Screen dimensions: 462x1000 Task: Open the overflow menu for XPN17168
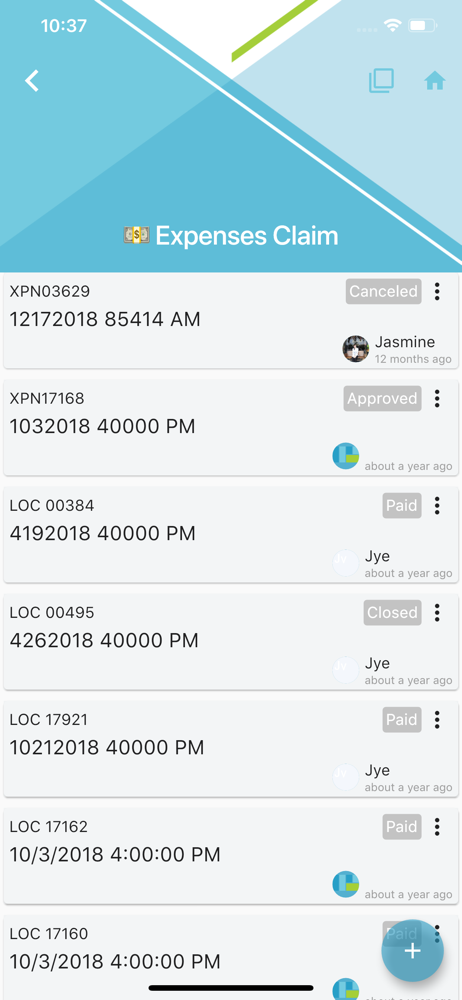tap(437, 399)
